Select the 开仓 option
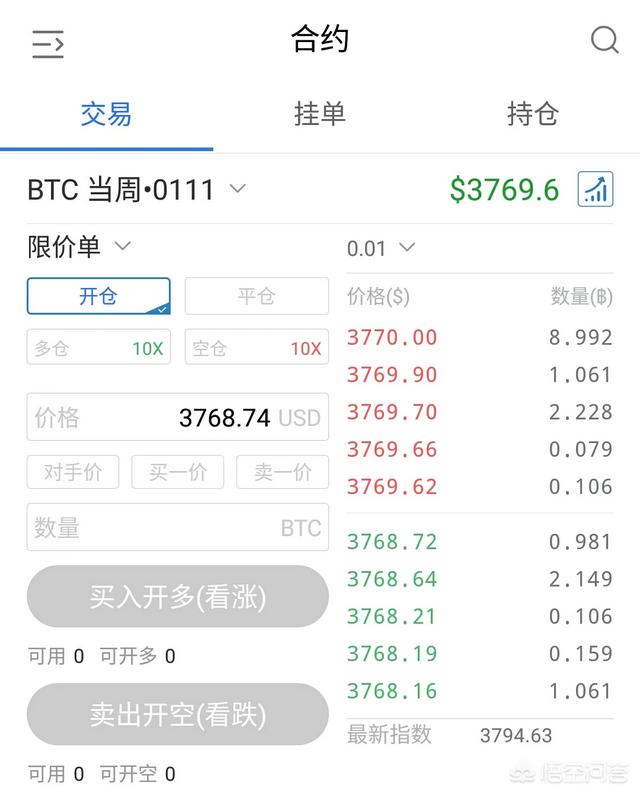Image resolution: width=640 pixels, height=795 pixels. (x=98, y=296)
